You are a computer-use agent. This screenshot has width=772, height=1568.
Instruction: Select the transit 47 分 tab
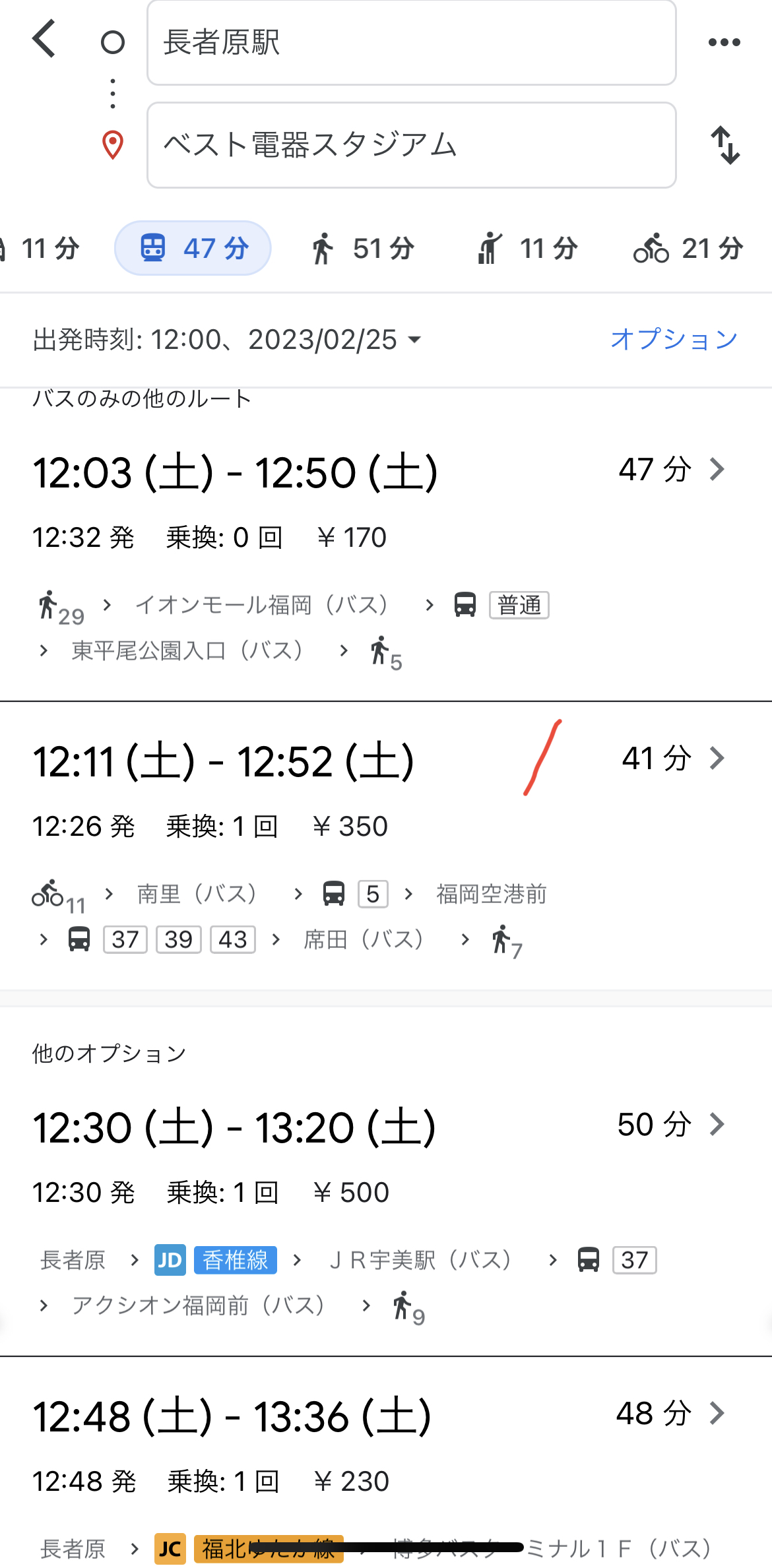pyautogui.click(x=193, y=248)
